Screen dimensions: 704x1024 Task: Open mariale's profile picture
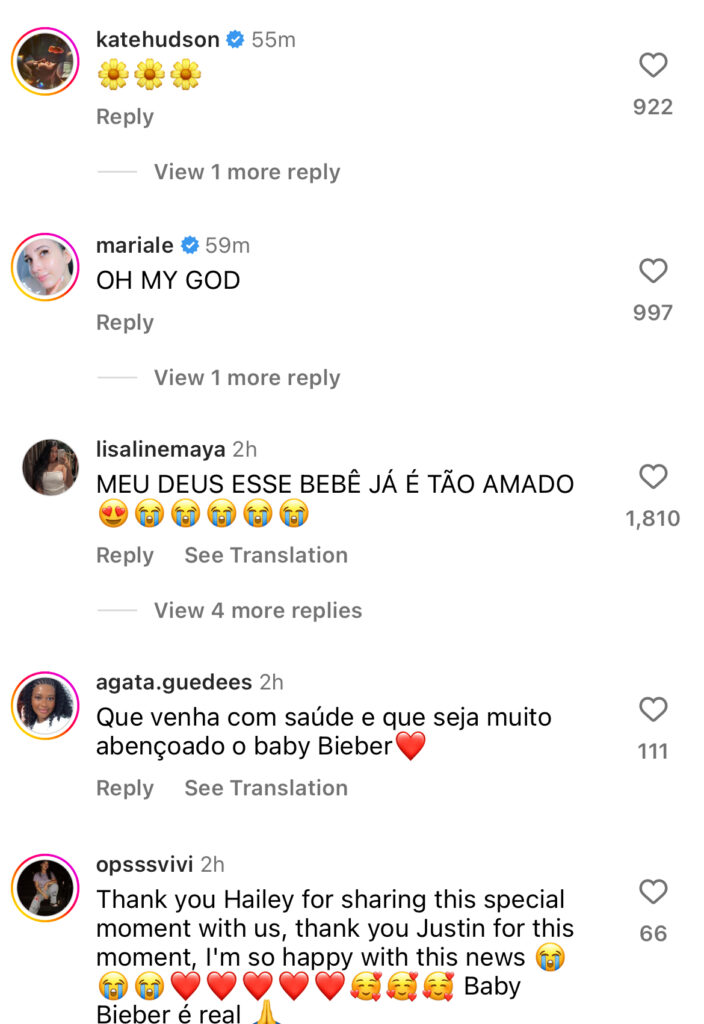click(x=45, y=267)
